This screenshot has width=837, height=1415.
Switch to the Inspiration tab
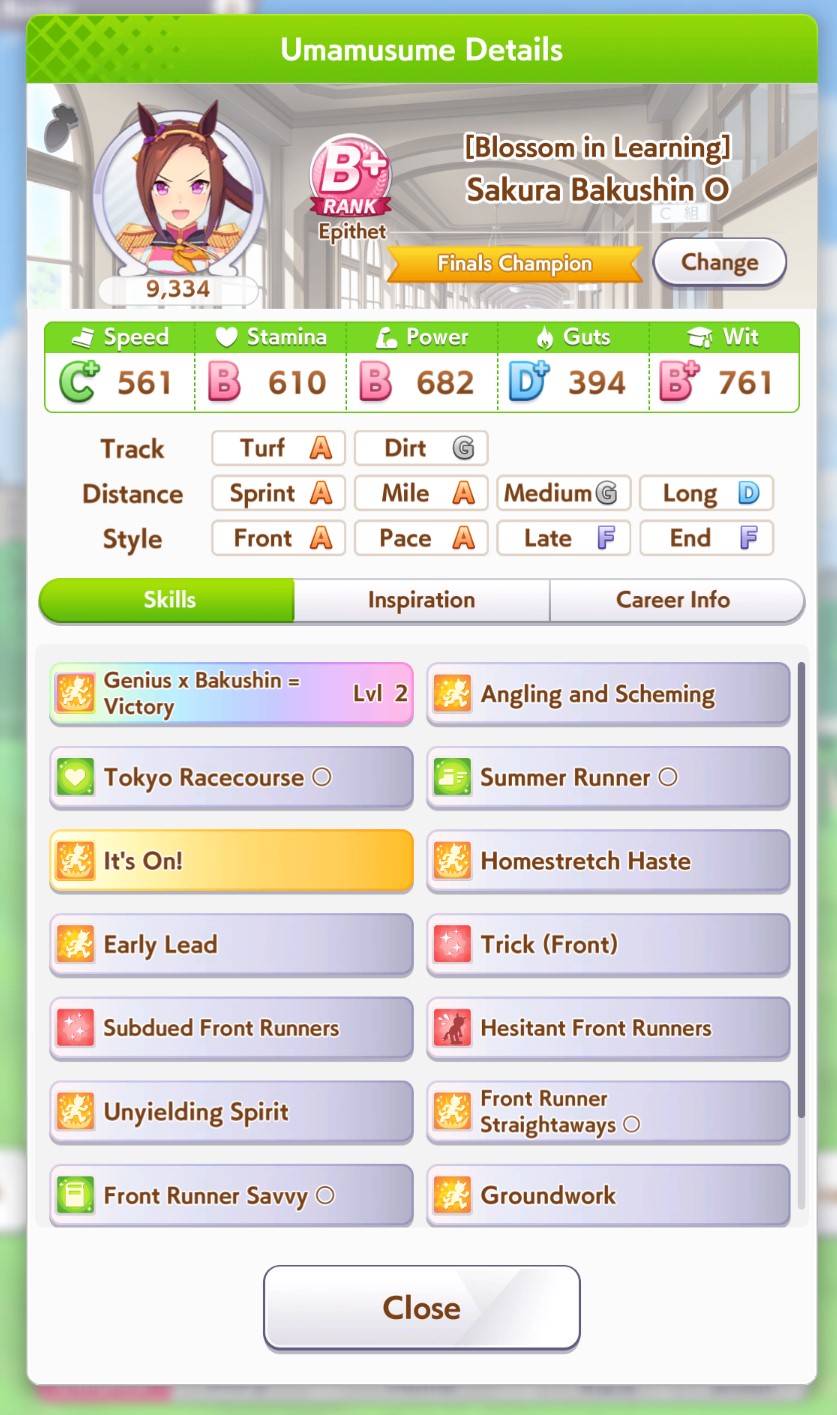[421, 600]
